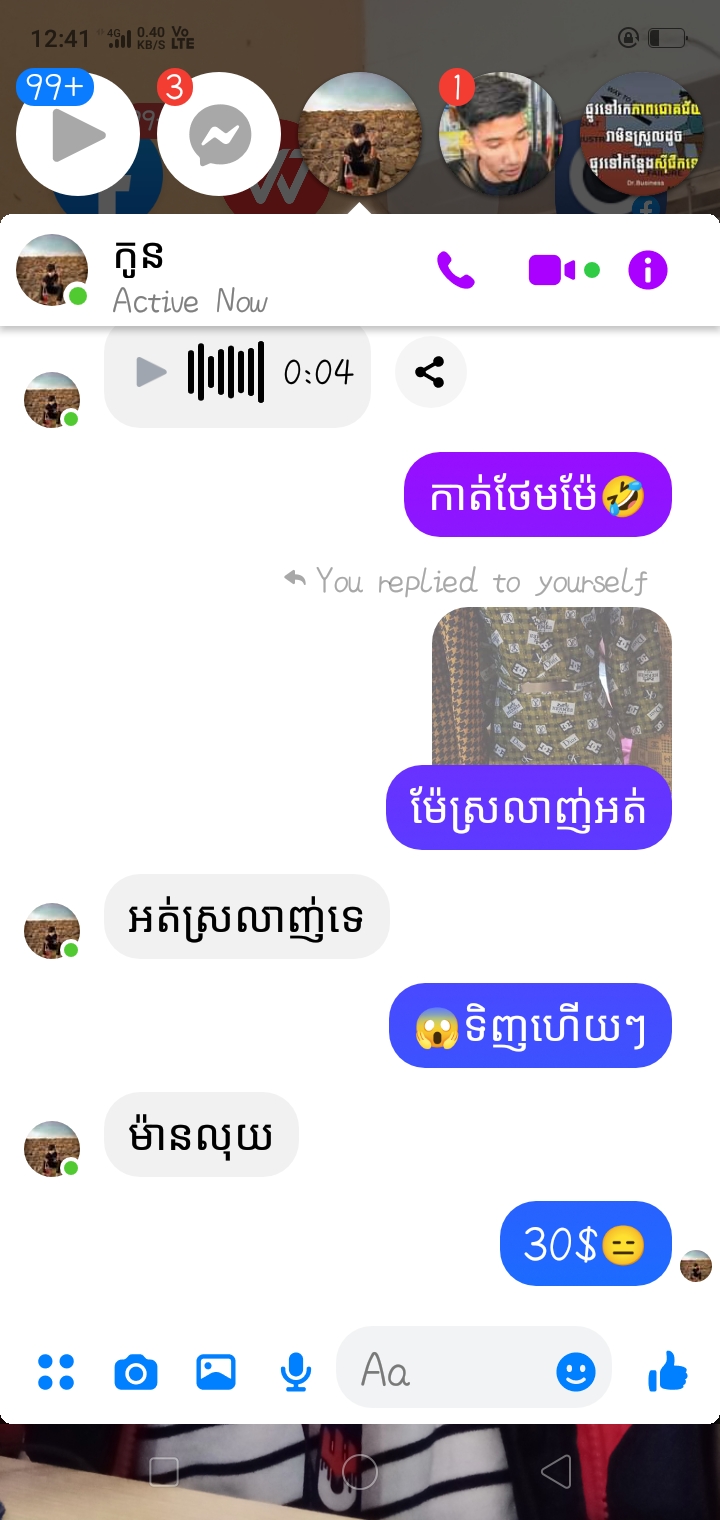Open the gallery image picker
Viewport: 720px width, 1520px height.
216,1372
